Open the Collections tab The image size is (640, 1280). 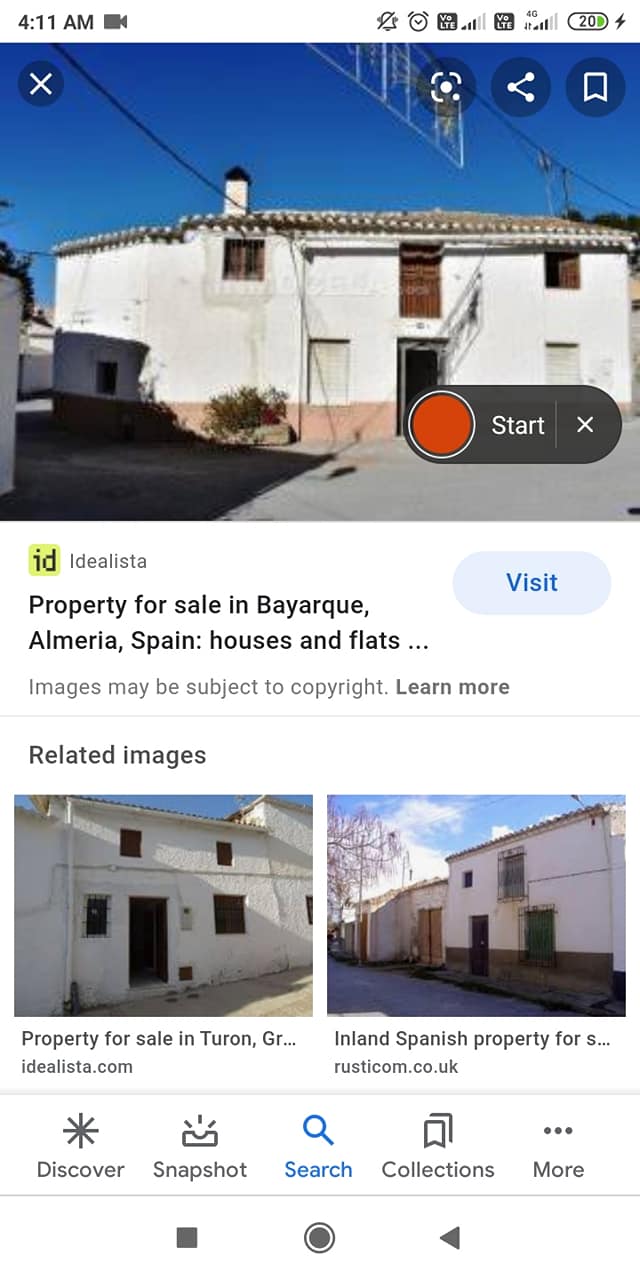click(x=438, y=1148)
